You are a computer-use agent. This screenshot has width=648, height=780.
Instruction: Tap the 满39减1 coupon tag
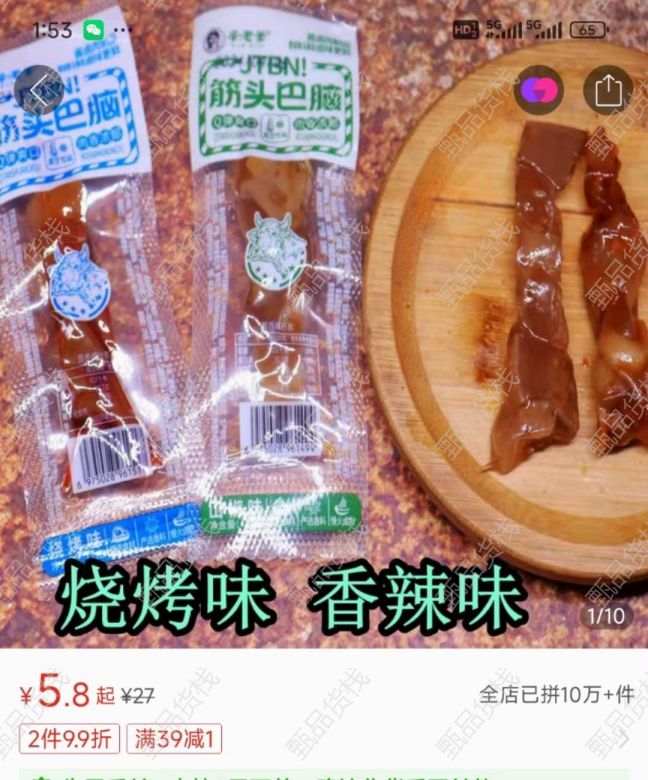[173, 739]
